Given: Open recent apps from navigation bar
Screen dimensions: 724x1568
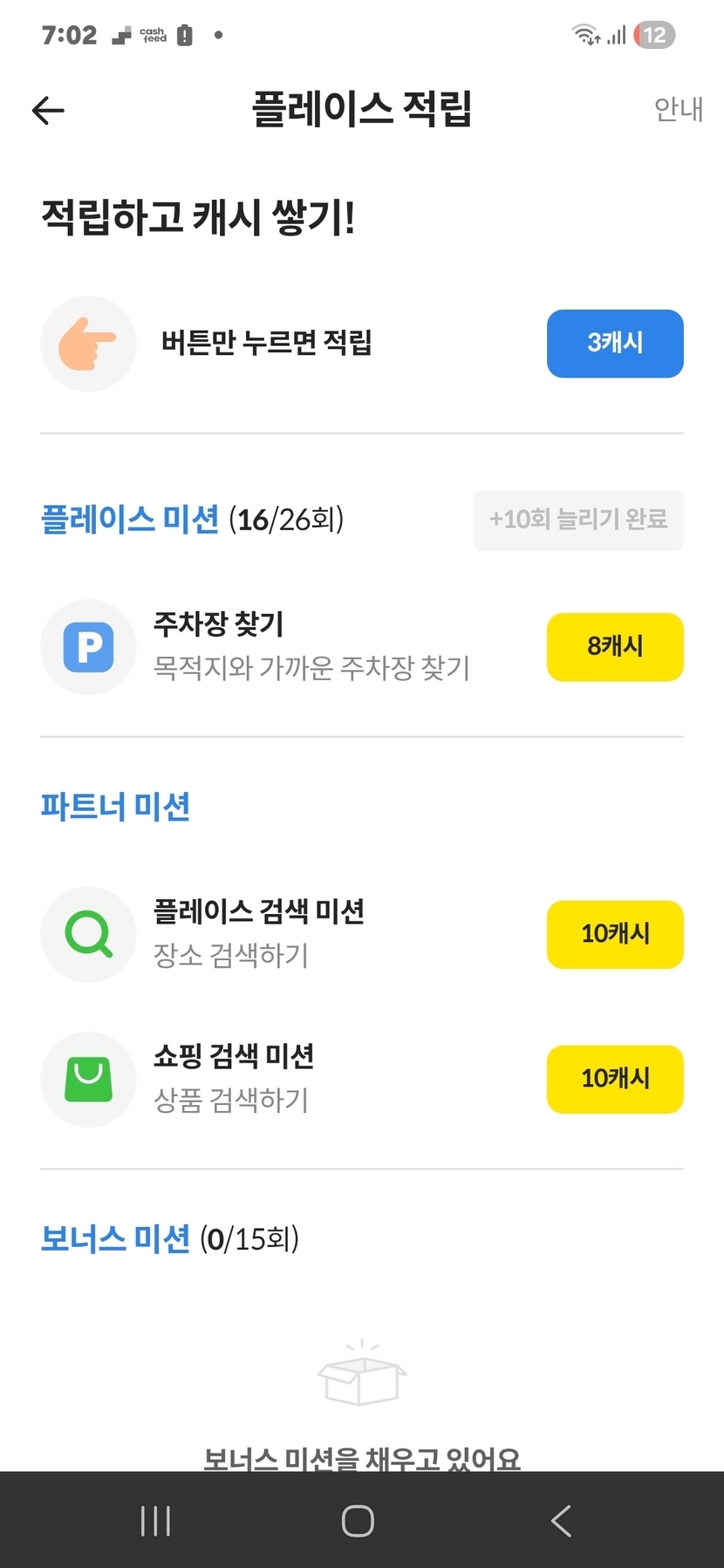Looking at the screenshot, I should [155, 1521].
